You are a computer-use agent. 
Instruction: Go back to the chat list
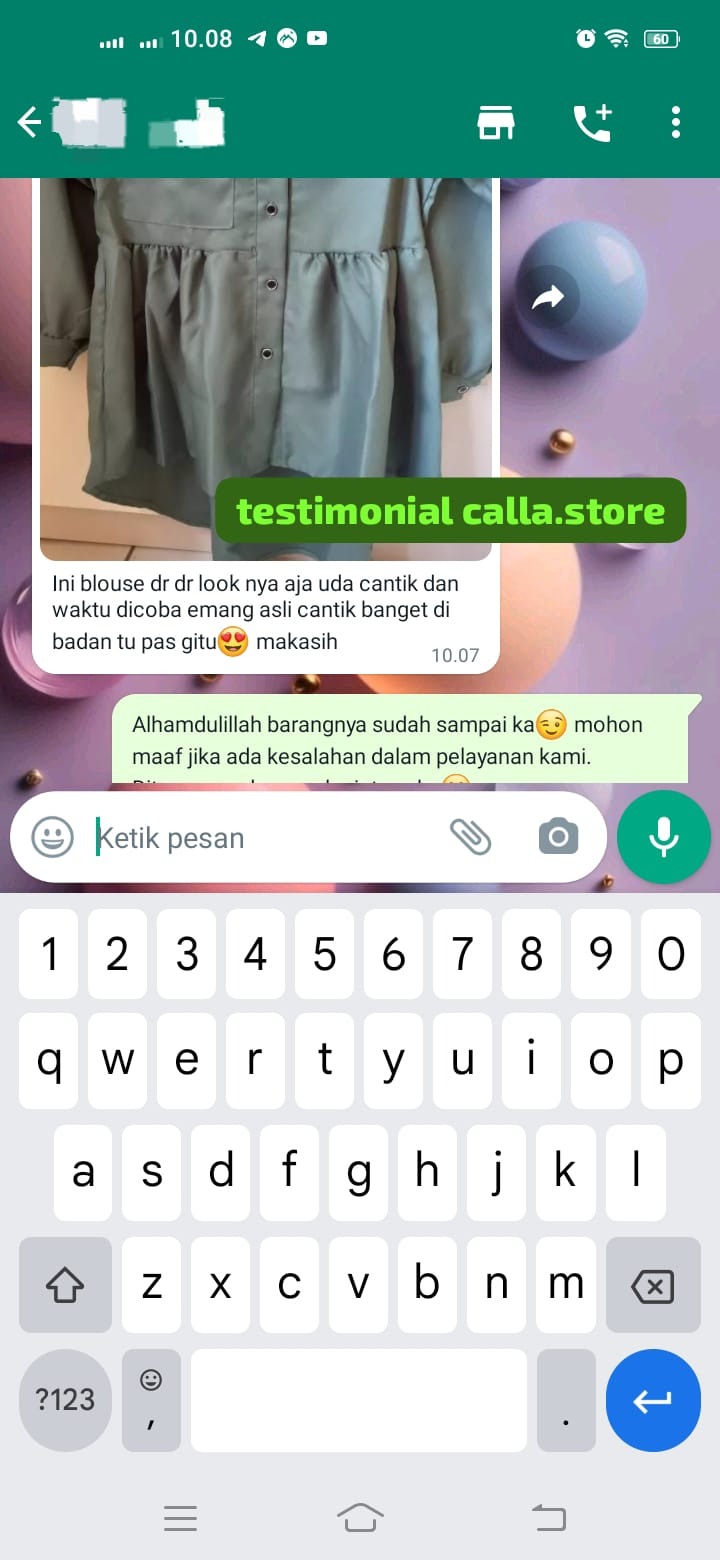click(30, 122)
